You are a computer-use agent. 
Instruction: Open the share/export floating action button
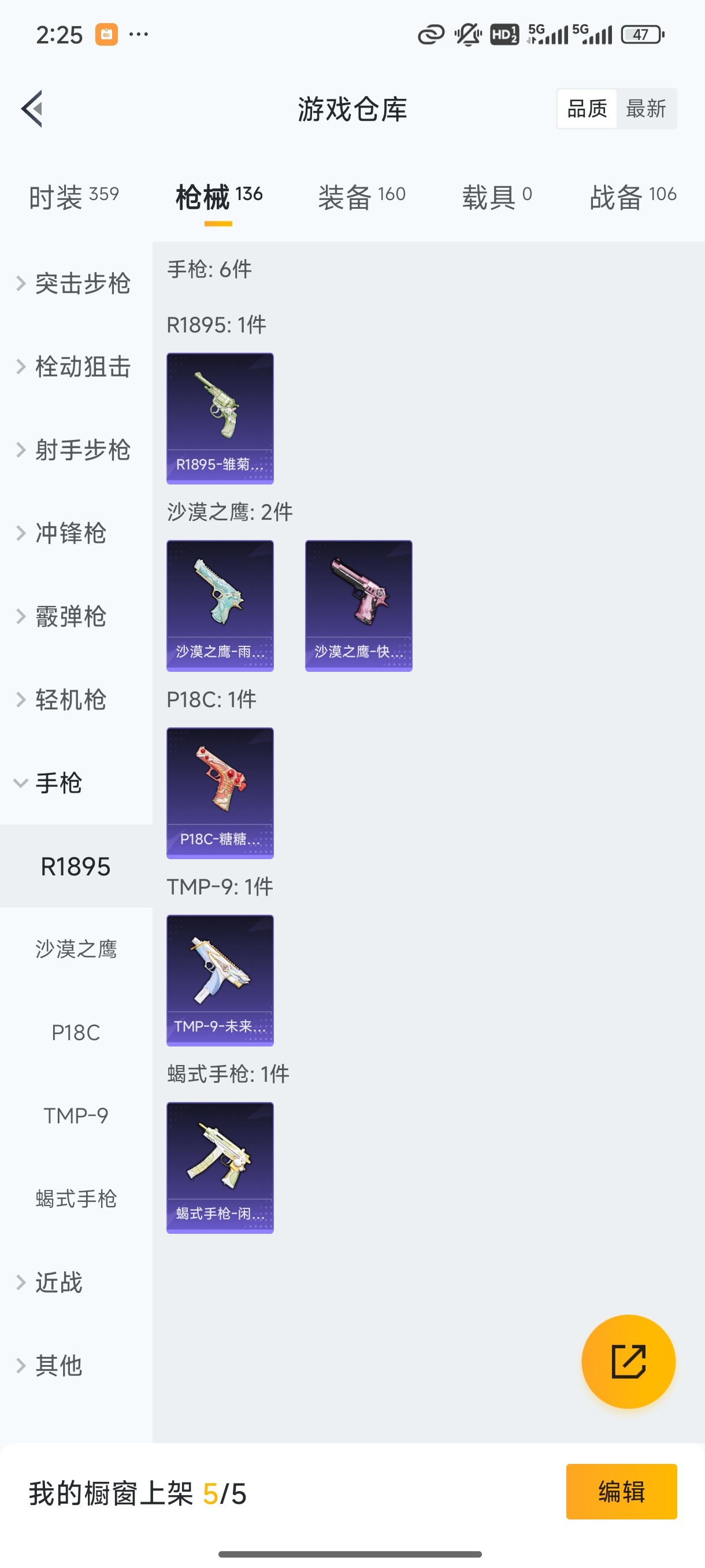[x=629, y=1362]
